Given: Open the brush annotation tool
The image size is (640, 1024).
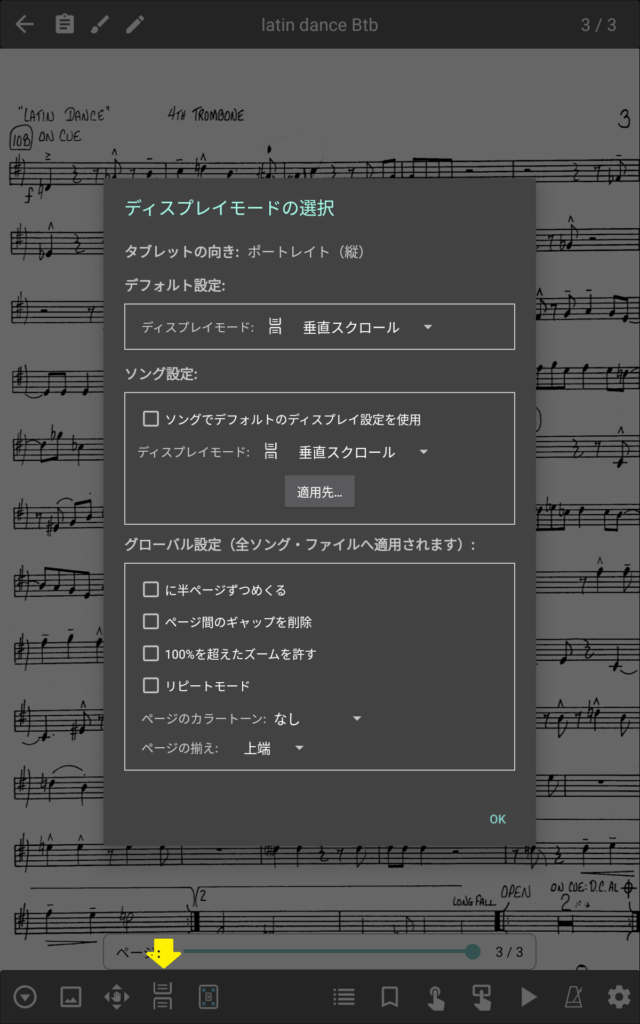Looking at the screenshot, I should click(99, 24).
